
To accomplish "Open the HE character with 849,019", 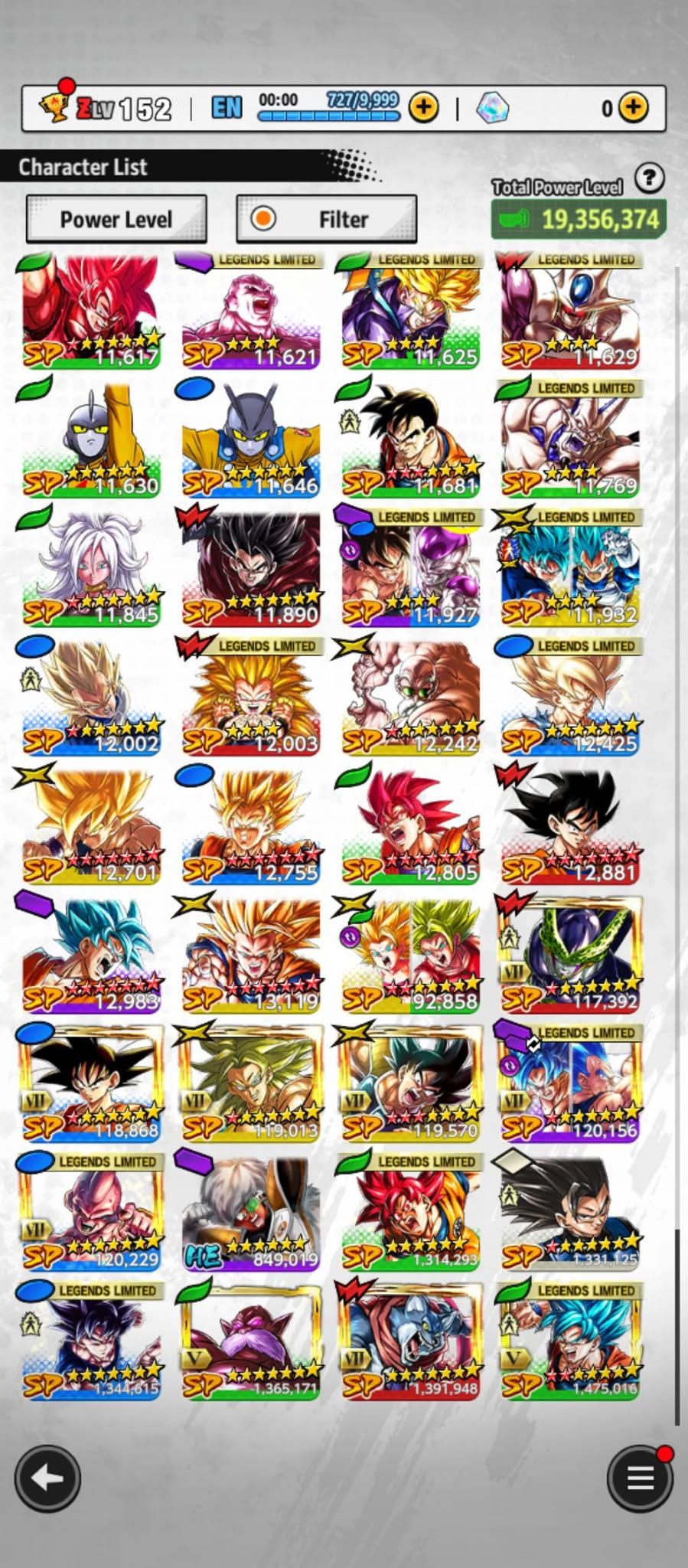I will (251, 1211).
